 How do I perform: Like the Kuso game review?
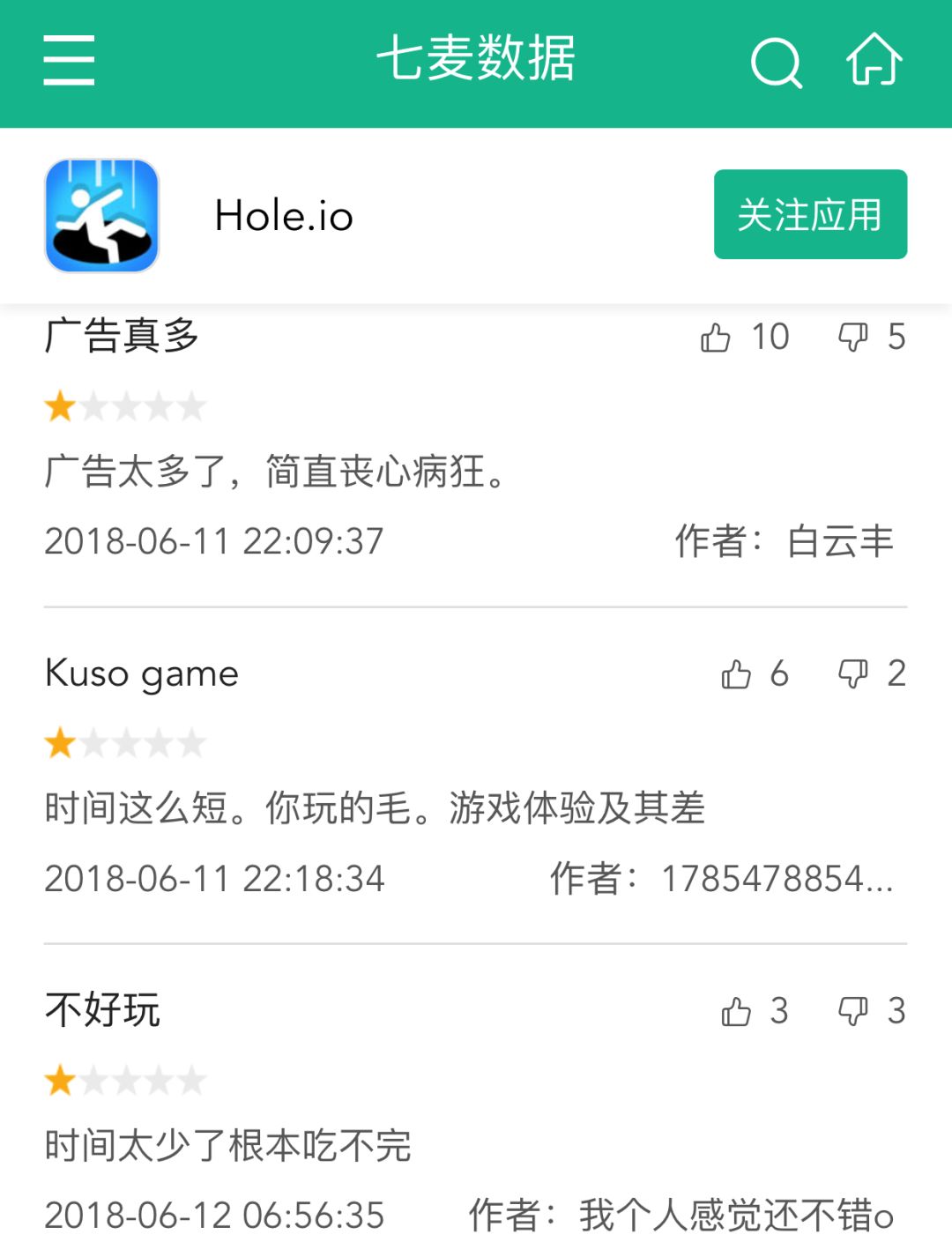coord(736,674)
